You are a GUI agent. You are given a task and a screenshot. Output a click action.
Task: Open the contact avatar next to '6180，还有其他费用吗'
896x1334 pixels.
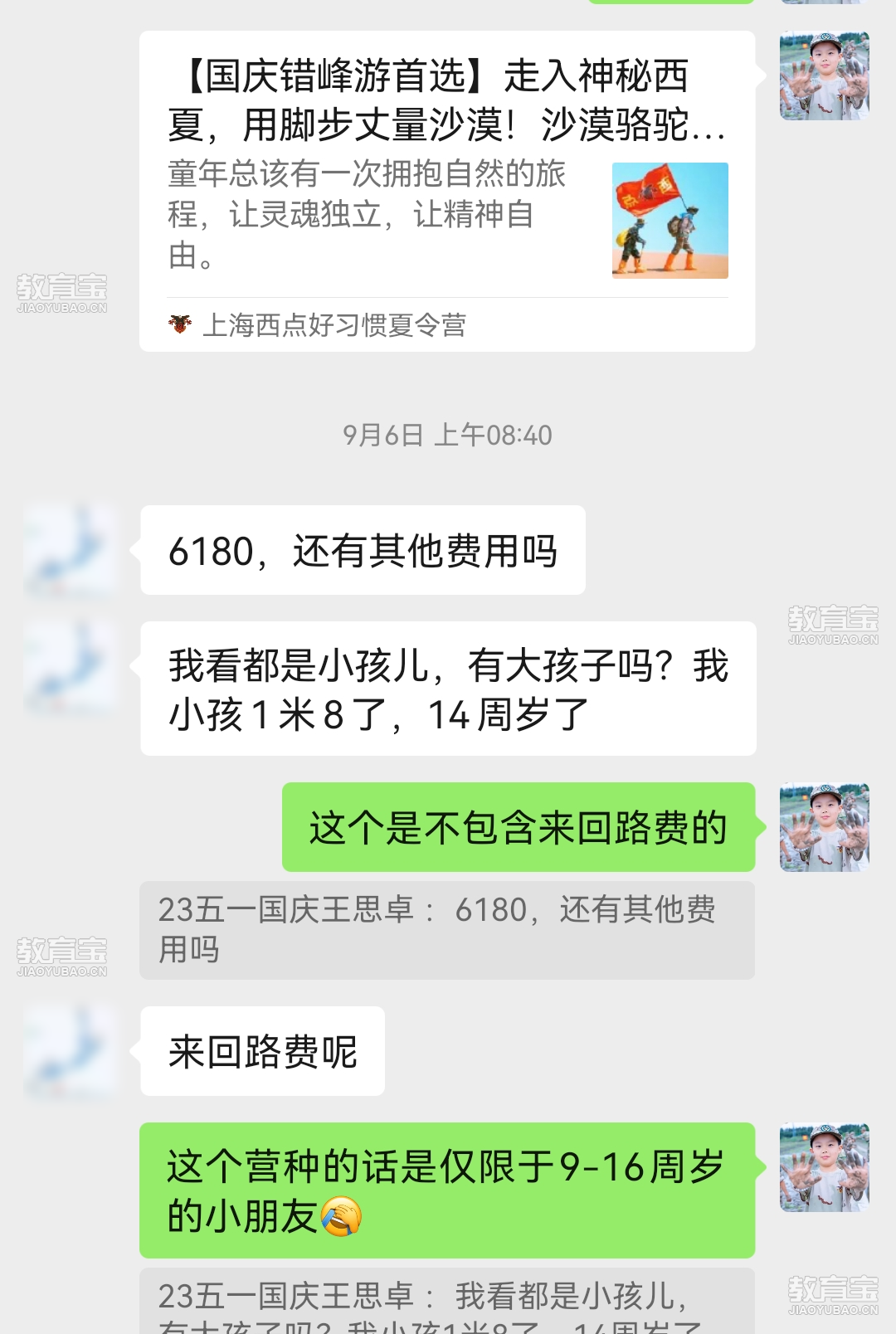click(x=70, y=550)
